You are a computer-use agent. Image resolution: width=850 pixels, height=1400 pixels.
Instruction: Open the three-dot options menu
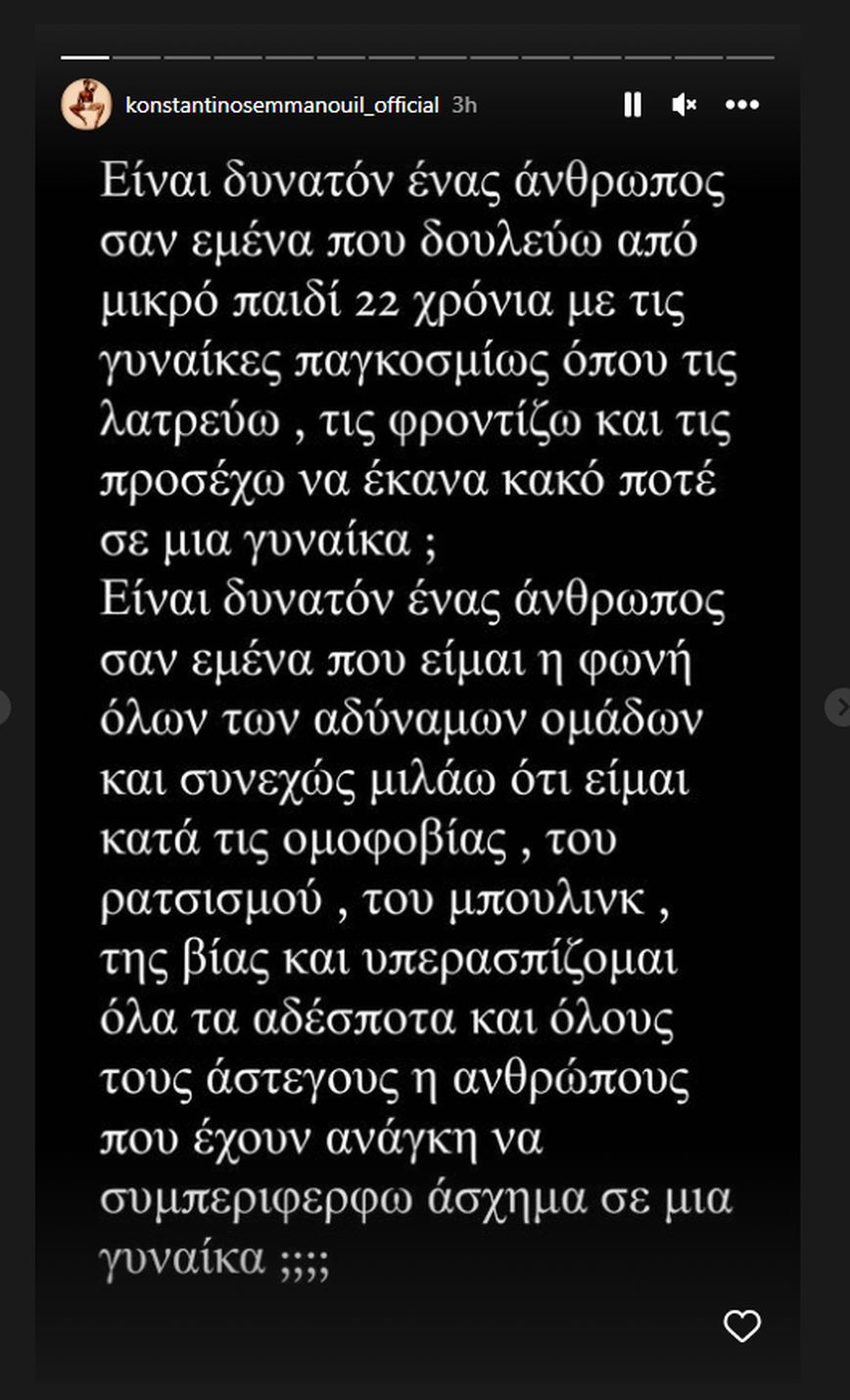tap(741, 105)
